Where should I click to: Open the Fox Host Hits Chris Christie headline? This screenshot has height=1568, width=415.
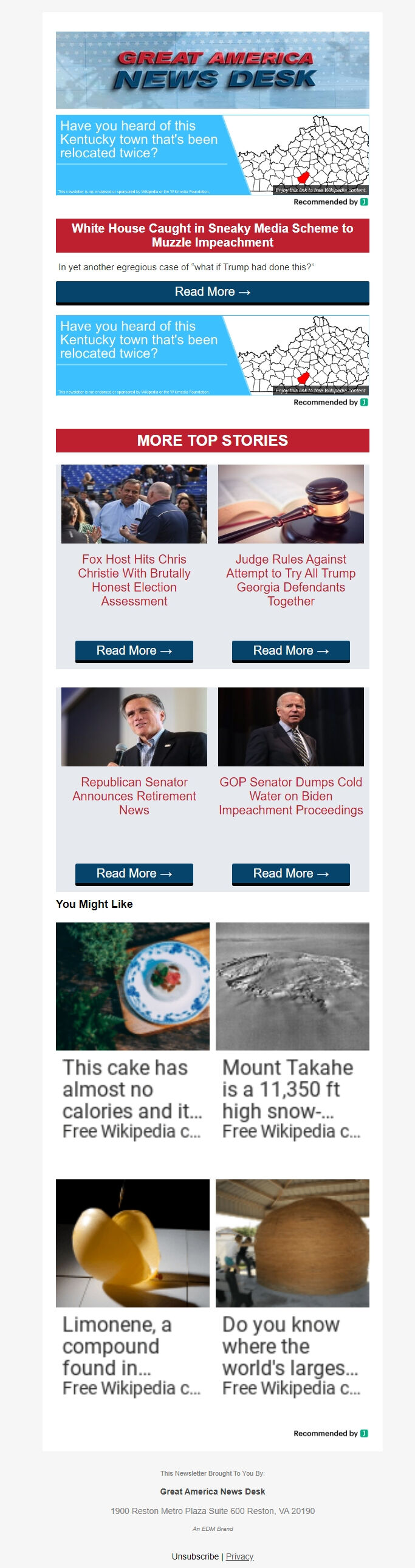(x=134, y=579)
